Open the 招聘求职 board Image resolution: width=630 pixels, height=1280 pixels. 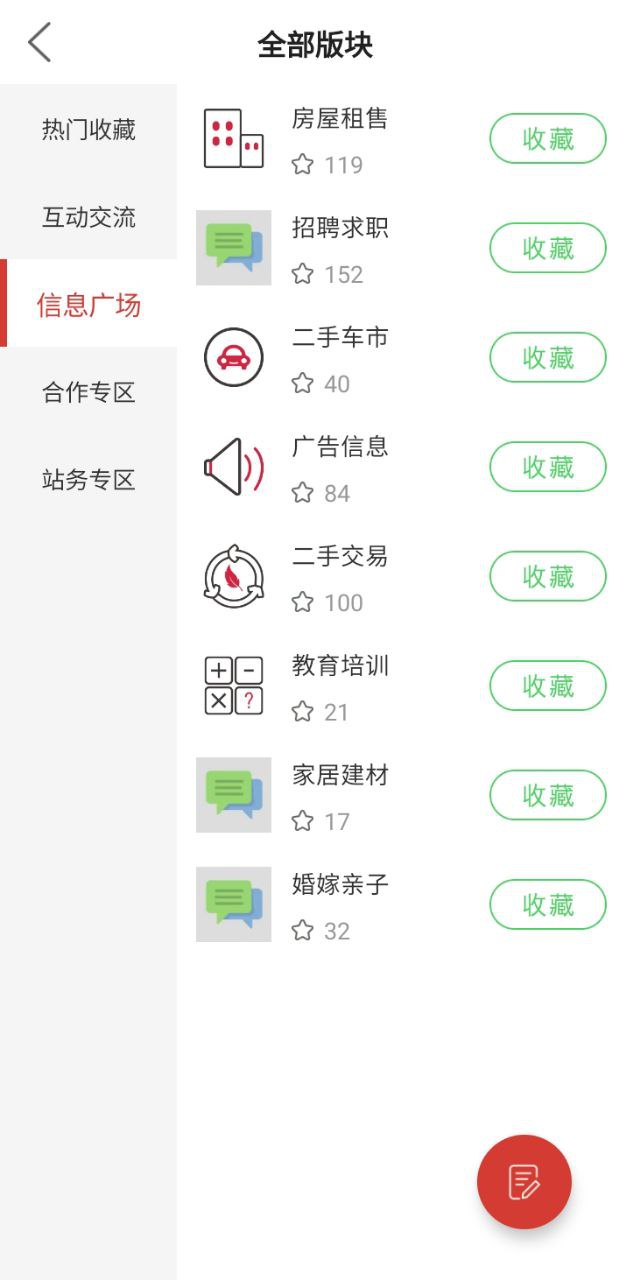[339, 229]
